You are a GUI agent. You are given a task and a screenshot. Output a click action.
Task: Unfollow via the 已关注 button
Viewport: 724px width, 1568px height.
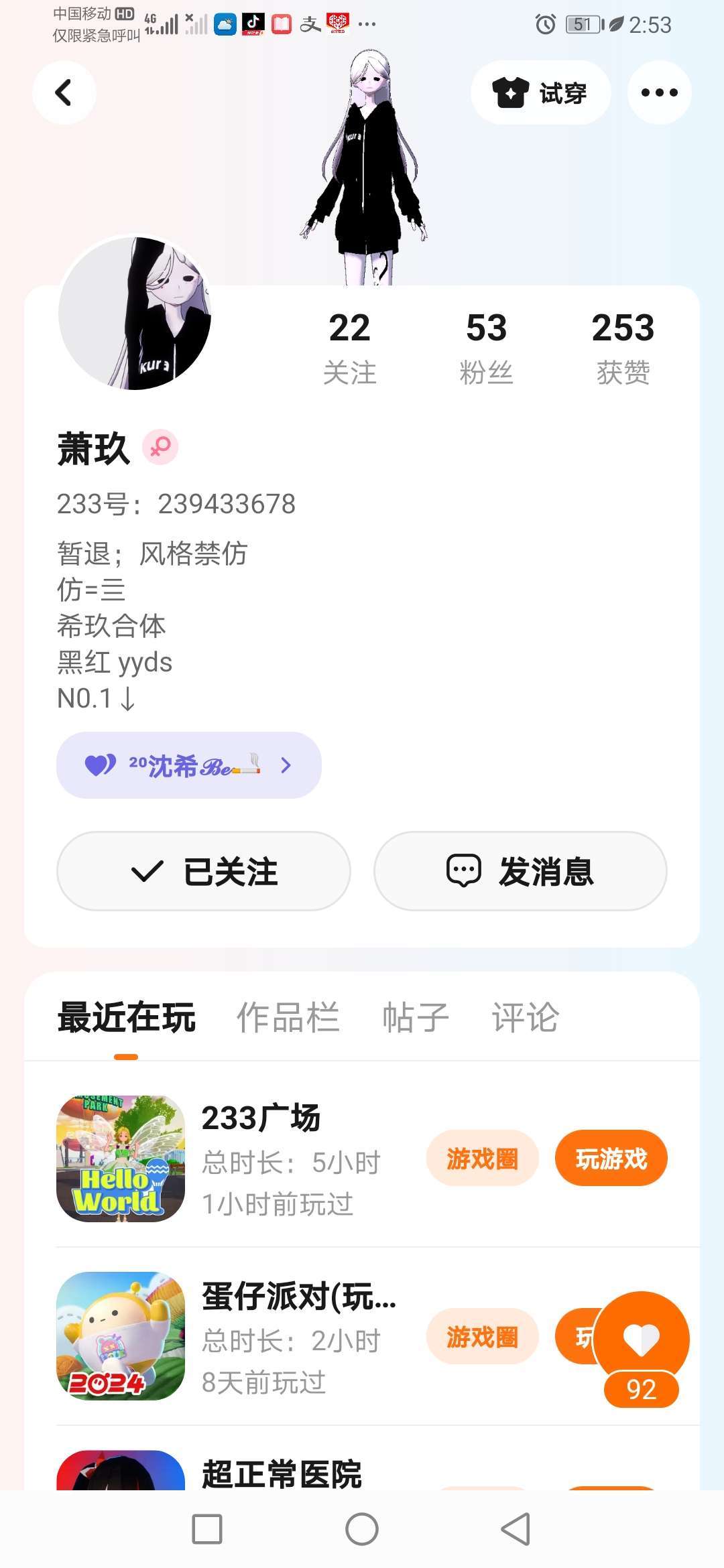[x=203, y=871]
